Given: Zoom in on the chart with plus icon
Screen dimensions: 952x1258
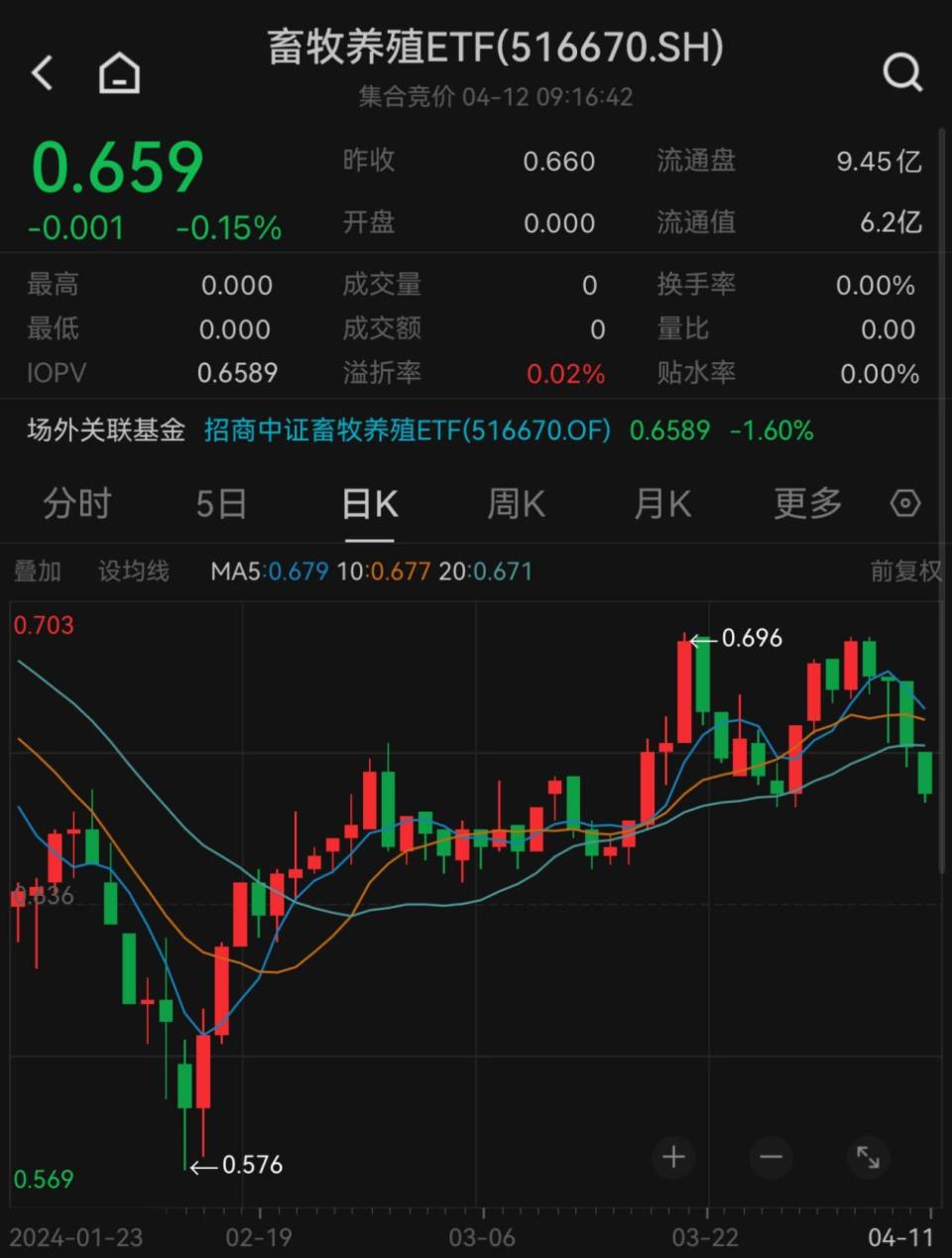Looking at the screenshot, I should tap(673, 1157).
